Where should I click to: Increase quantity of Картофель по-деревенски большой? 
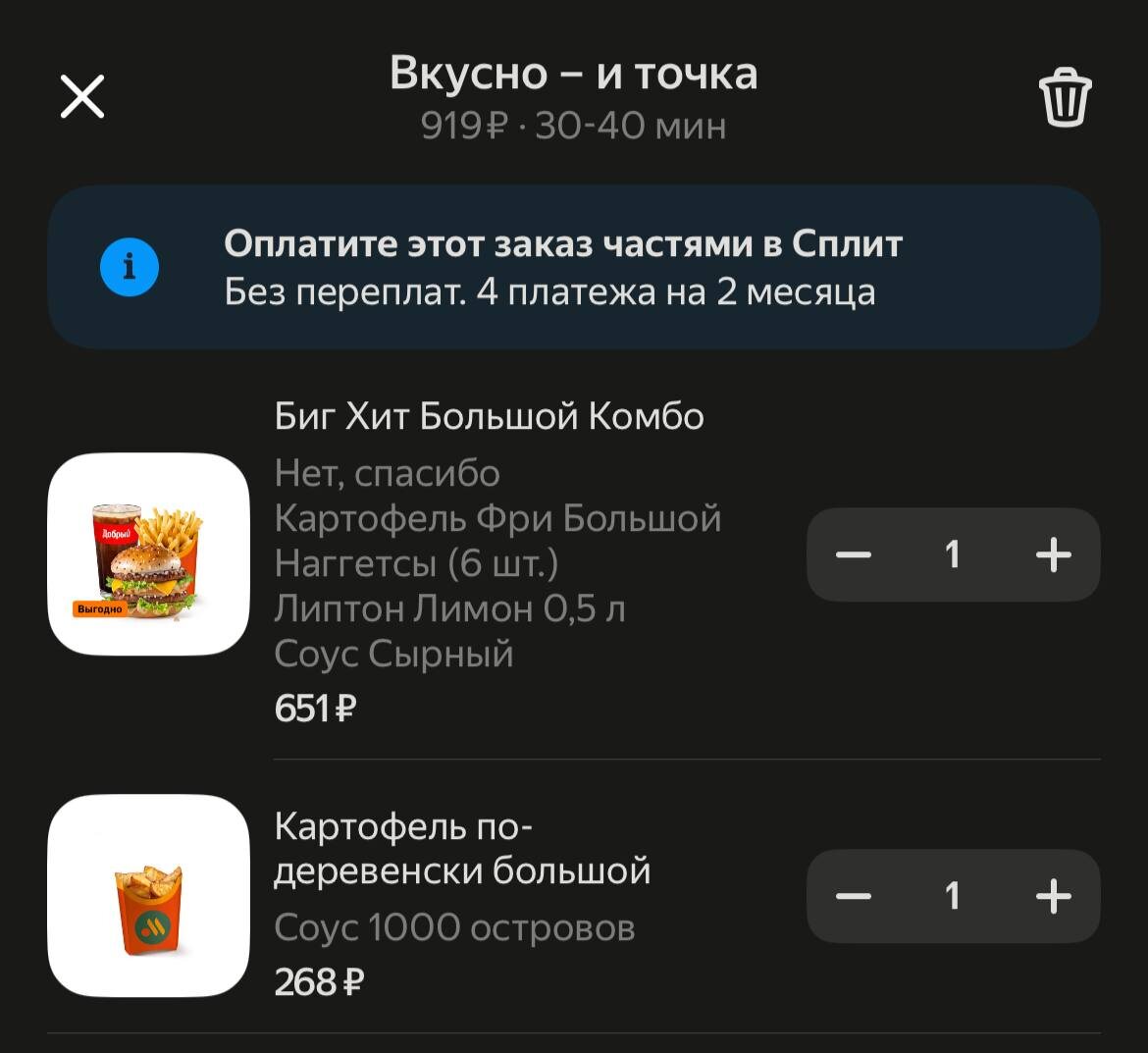(1054, 896)
